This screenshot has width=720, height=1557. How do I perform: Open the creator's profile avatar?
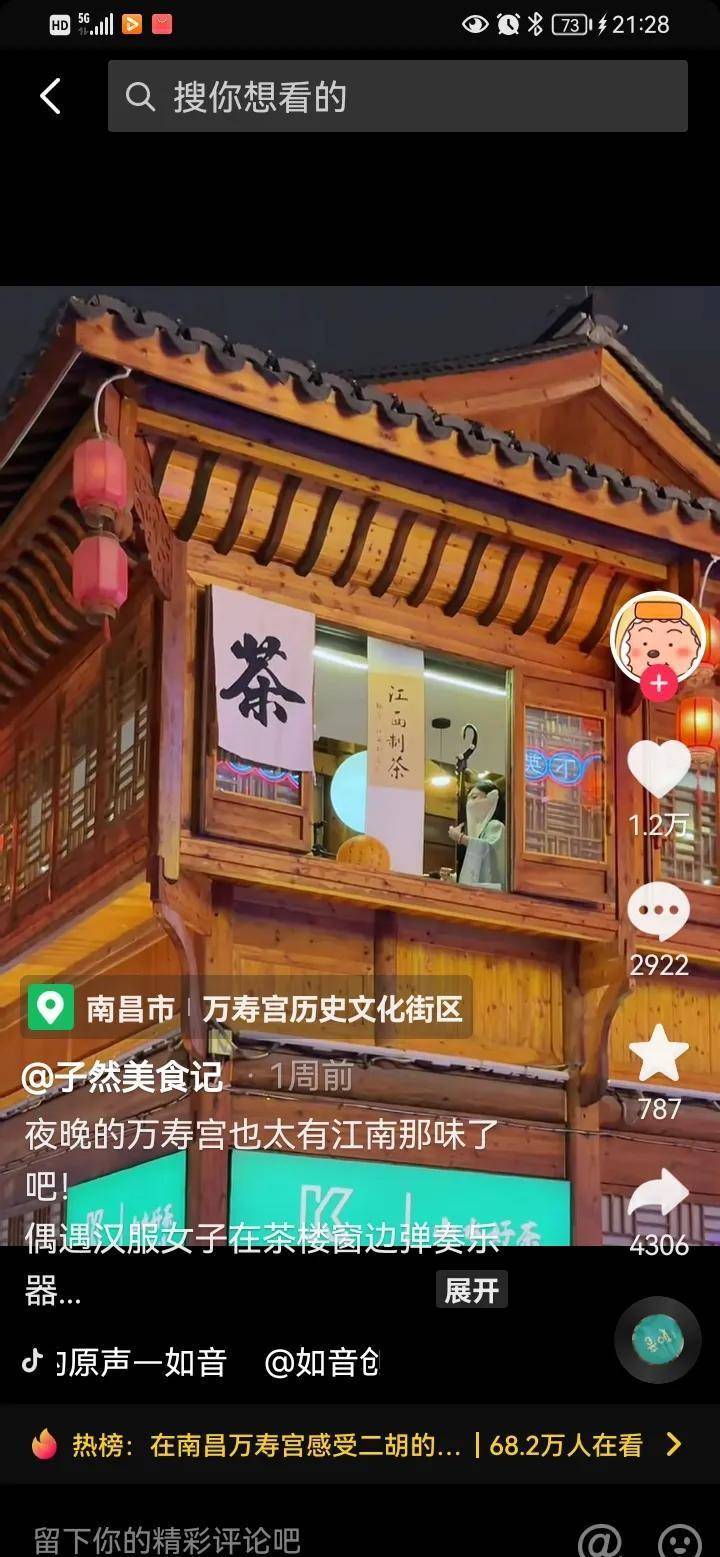[x=658, y=636]
